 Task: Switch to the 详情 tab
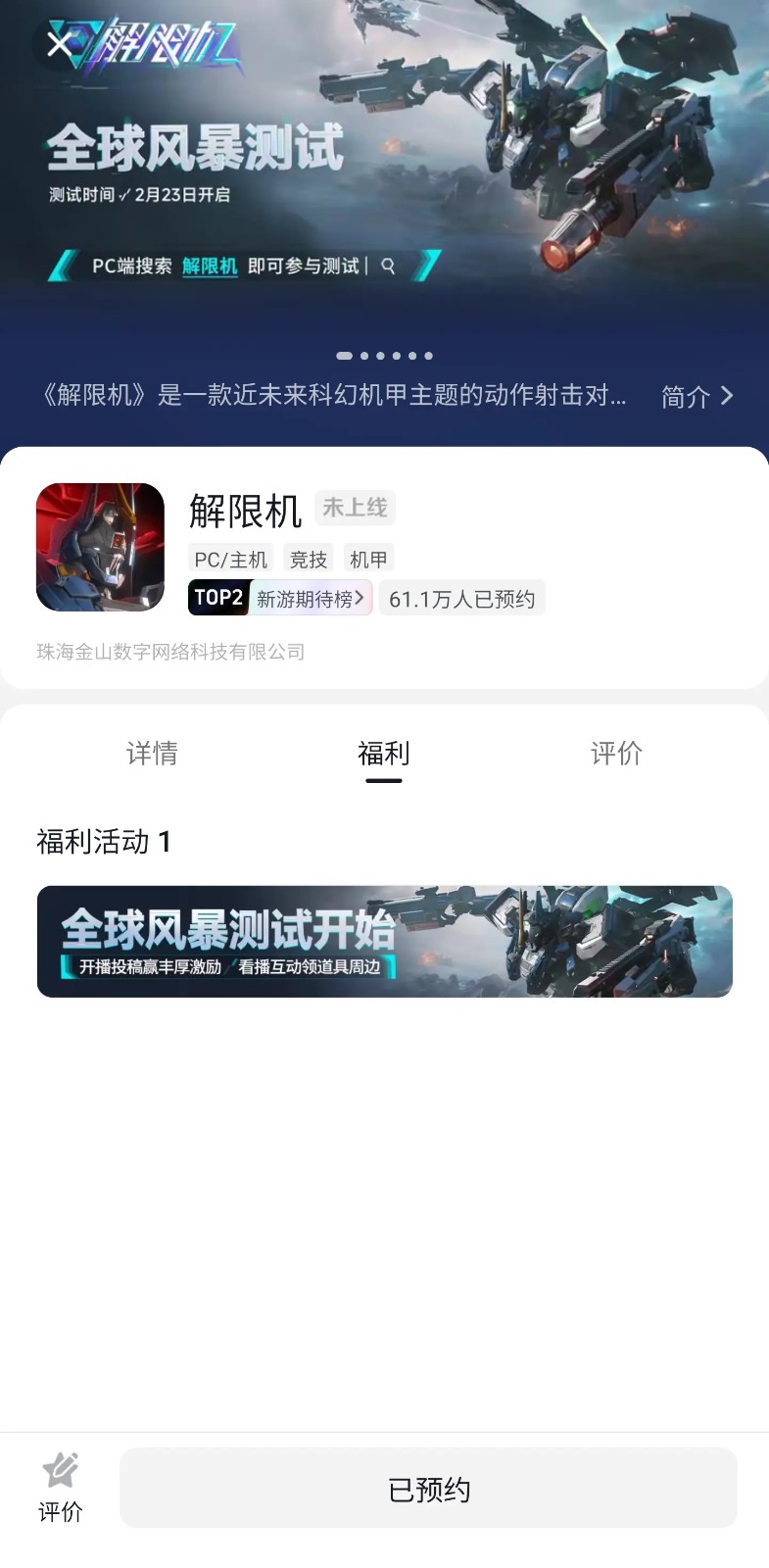click(152, 754)
